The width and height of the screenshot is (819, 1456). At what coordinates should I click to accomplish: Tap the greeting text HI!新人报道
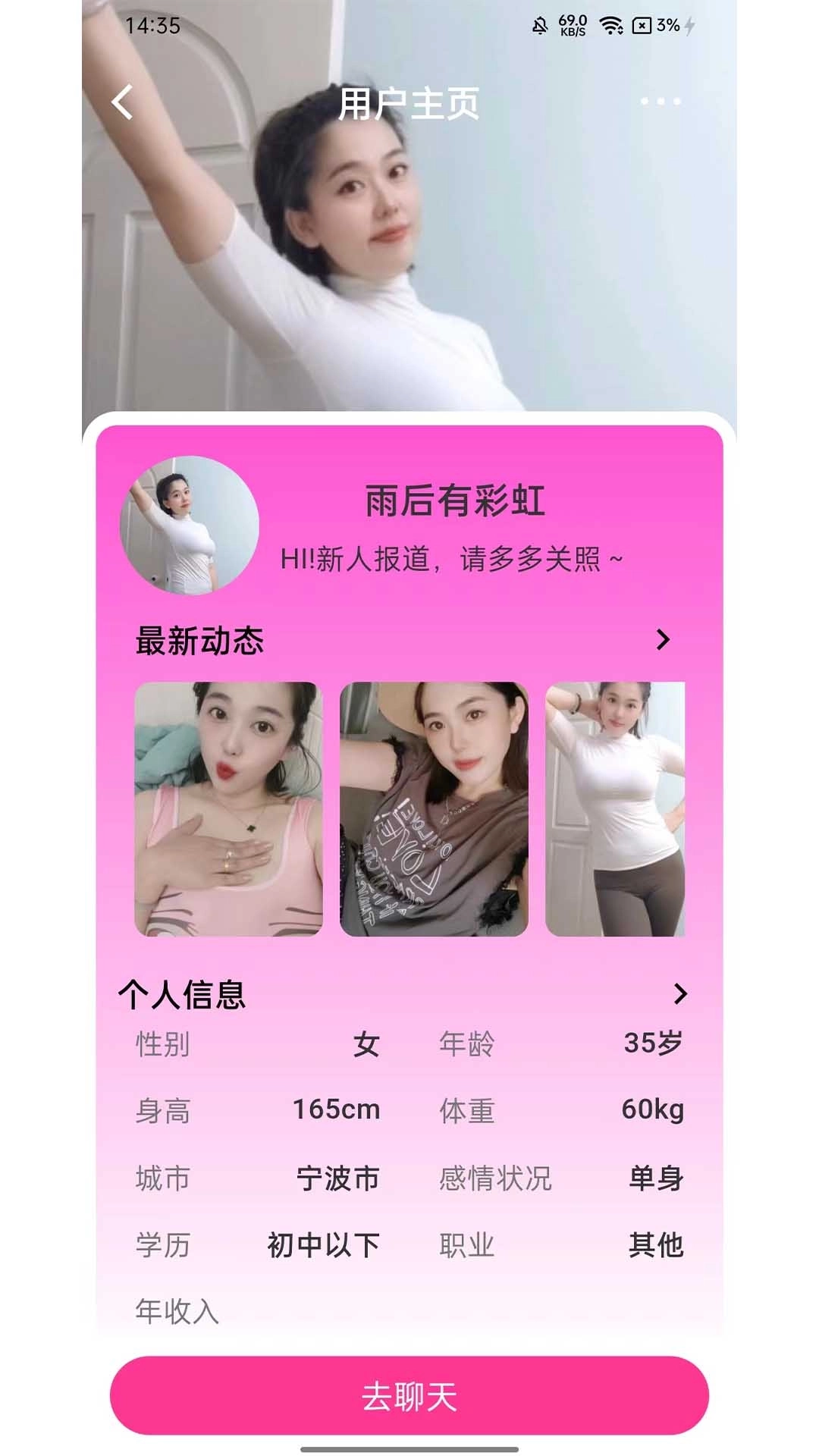[x=450, y=561]
